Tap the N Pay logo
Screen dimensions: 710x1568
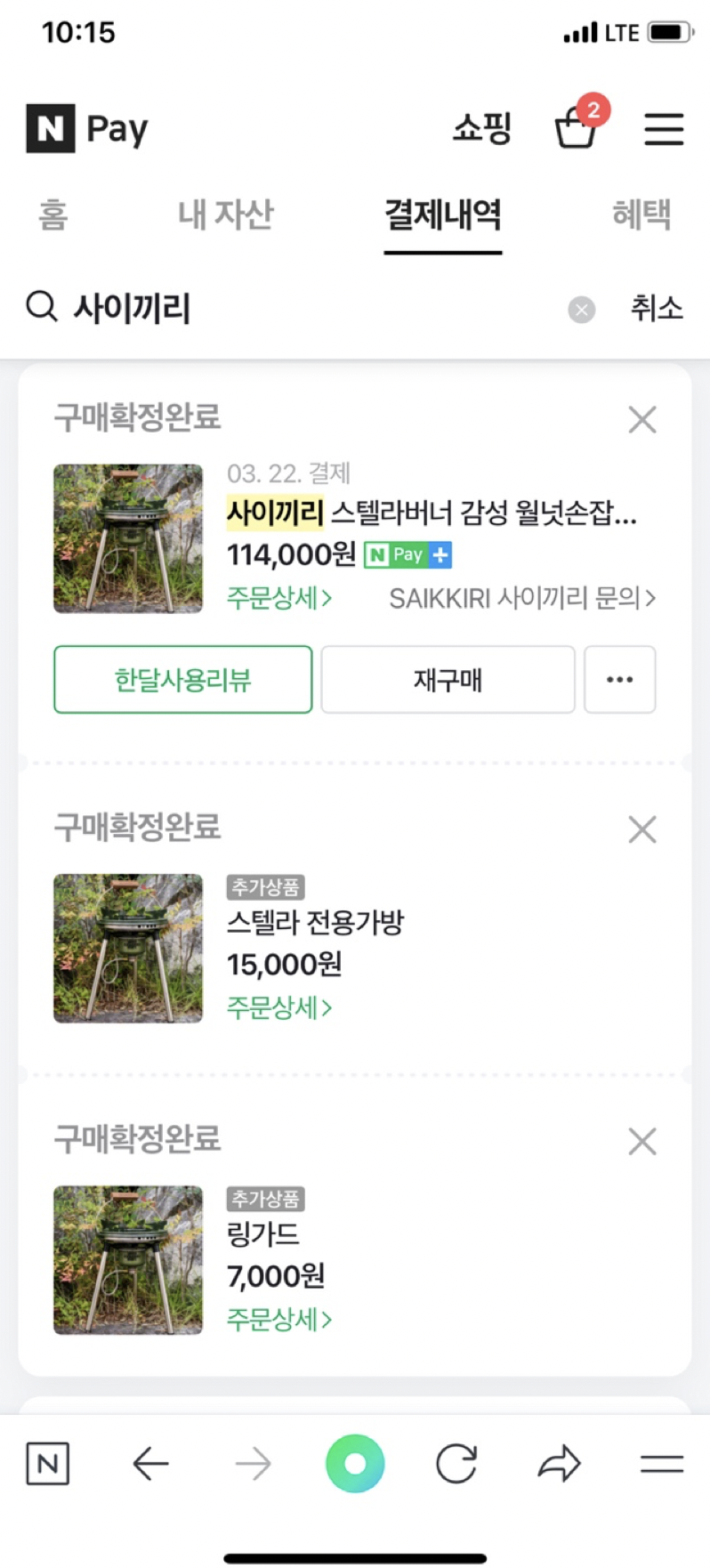pos(86,128)
